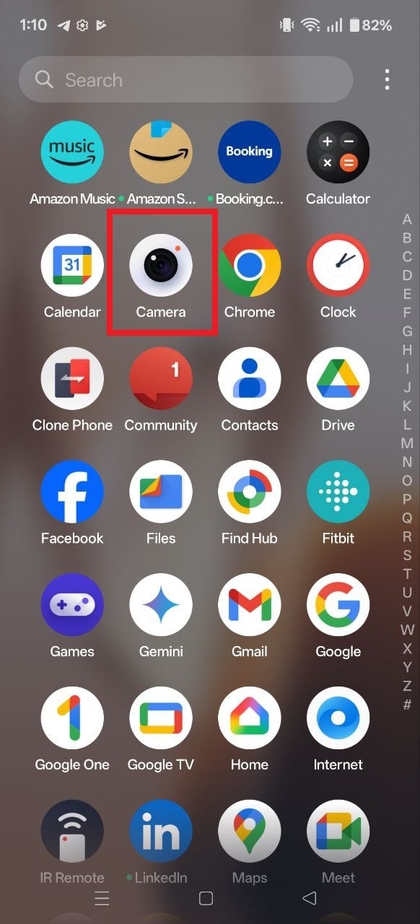Go to home via navigation bar
The width and height of the screenshot is (420, 924).
pos(206,897)
